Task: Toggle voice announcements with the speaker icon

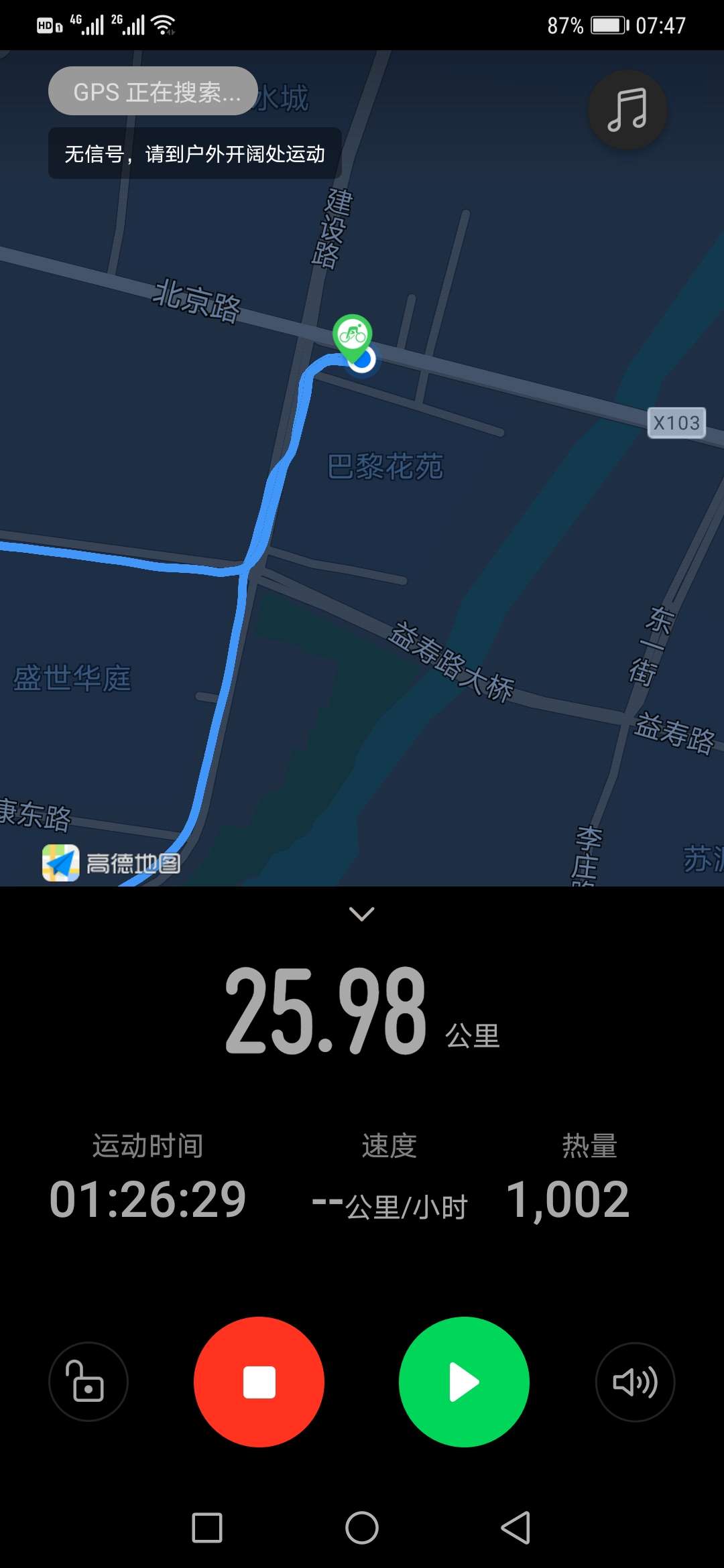Action: point(635,1382)
